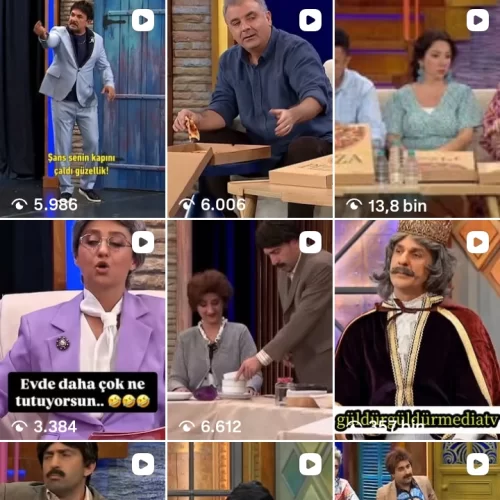
Task: Open the bottom-row video with yellow door backdrop
Action: click(418, 471)
